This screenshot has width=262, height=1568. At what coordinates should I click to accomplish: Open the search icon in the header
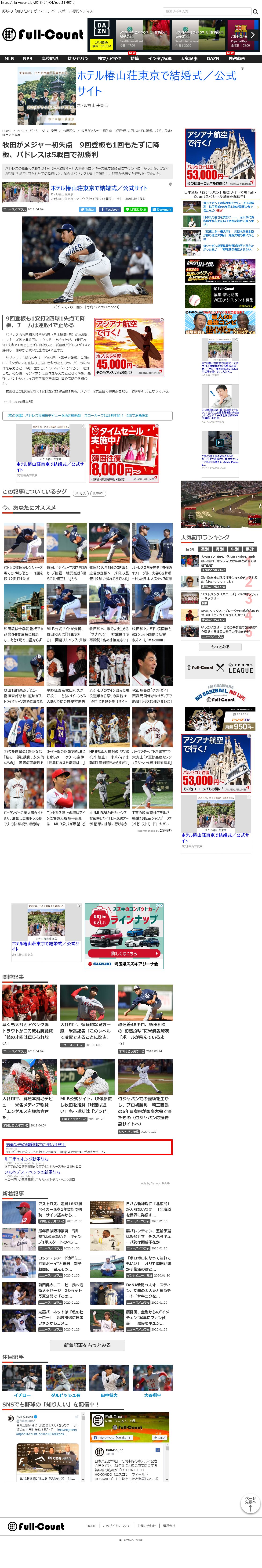click(x=255, y=11)
